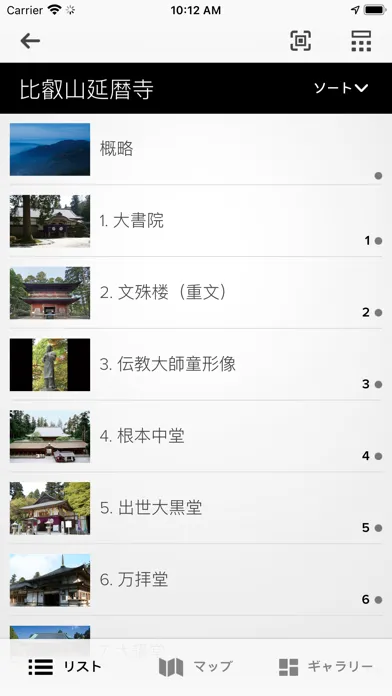The width and height of the screenshot is (392, 696).
Task: Select 5. 出世大黒堂
Action: (196, 508)
